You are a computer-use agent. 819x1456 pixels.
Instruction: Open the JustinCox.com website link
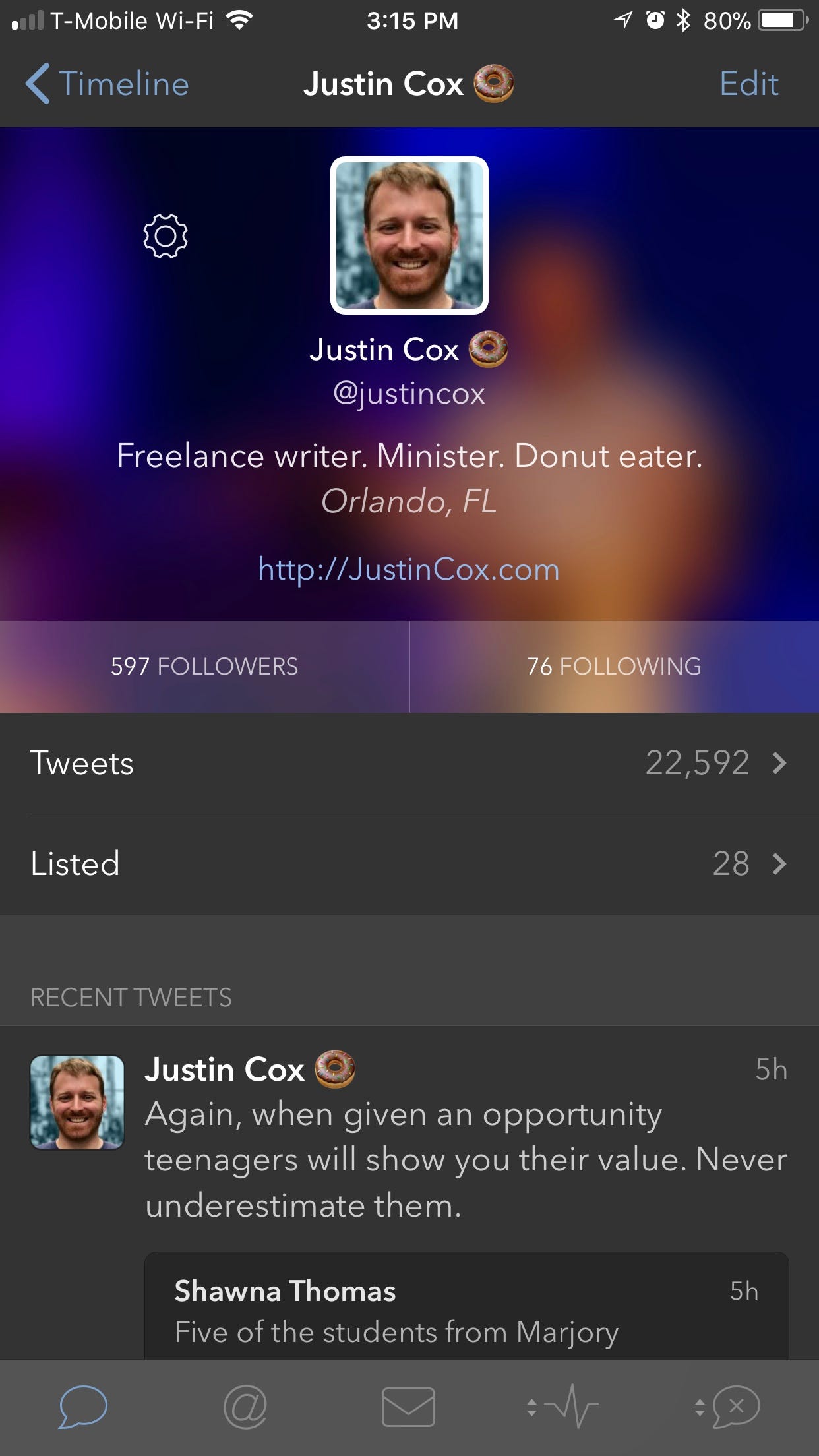pos(409,569)
